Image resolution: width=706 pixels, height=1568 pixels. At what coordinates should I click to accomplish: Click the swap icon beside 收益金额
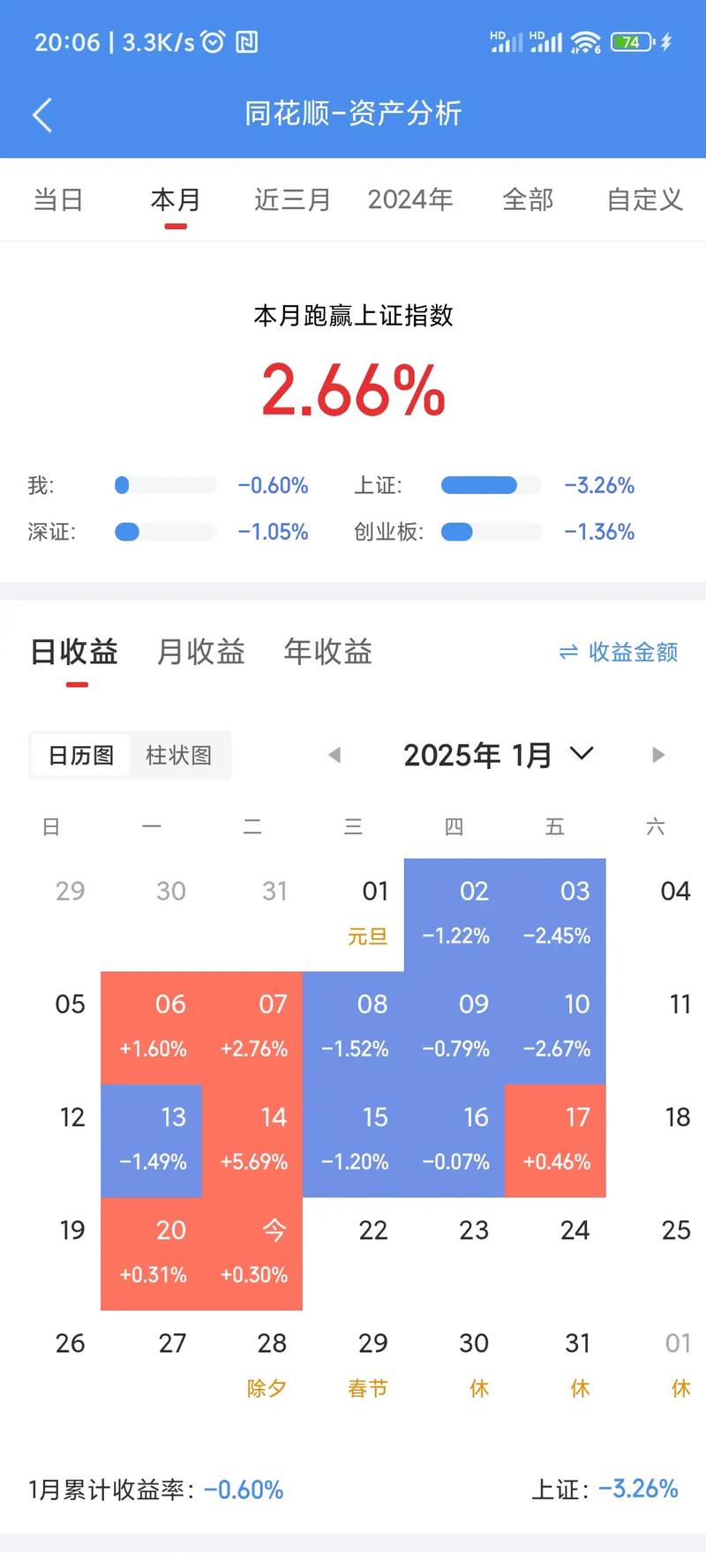click(x=567, y=653)
